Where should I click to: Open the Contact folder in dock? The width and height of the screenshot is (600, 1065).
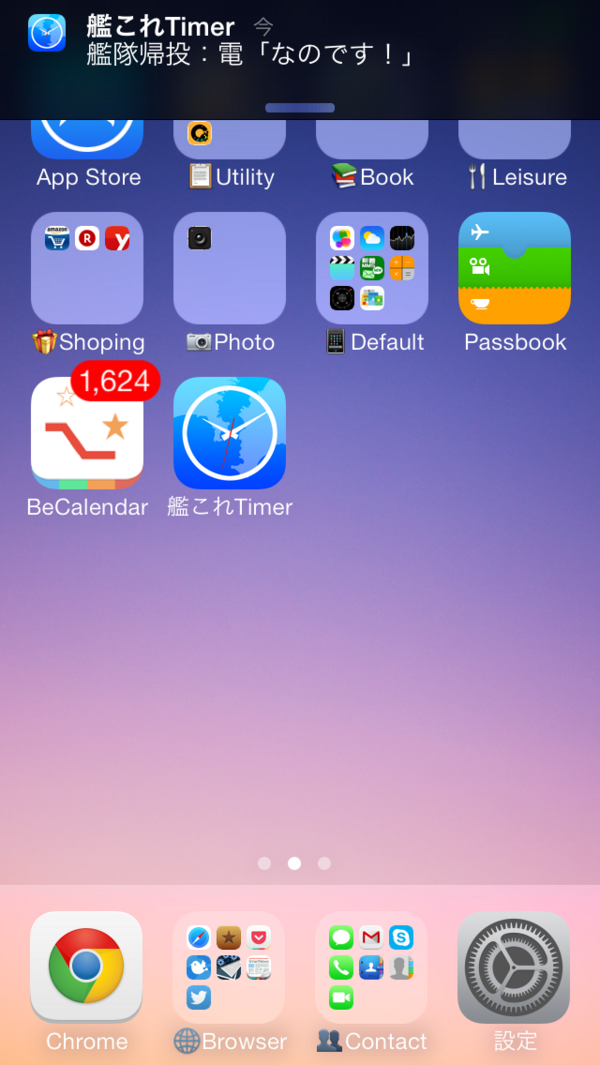372,967
